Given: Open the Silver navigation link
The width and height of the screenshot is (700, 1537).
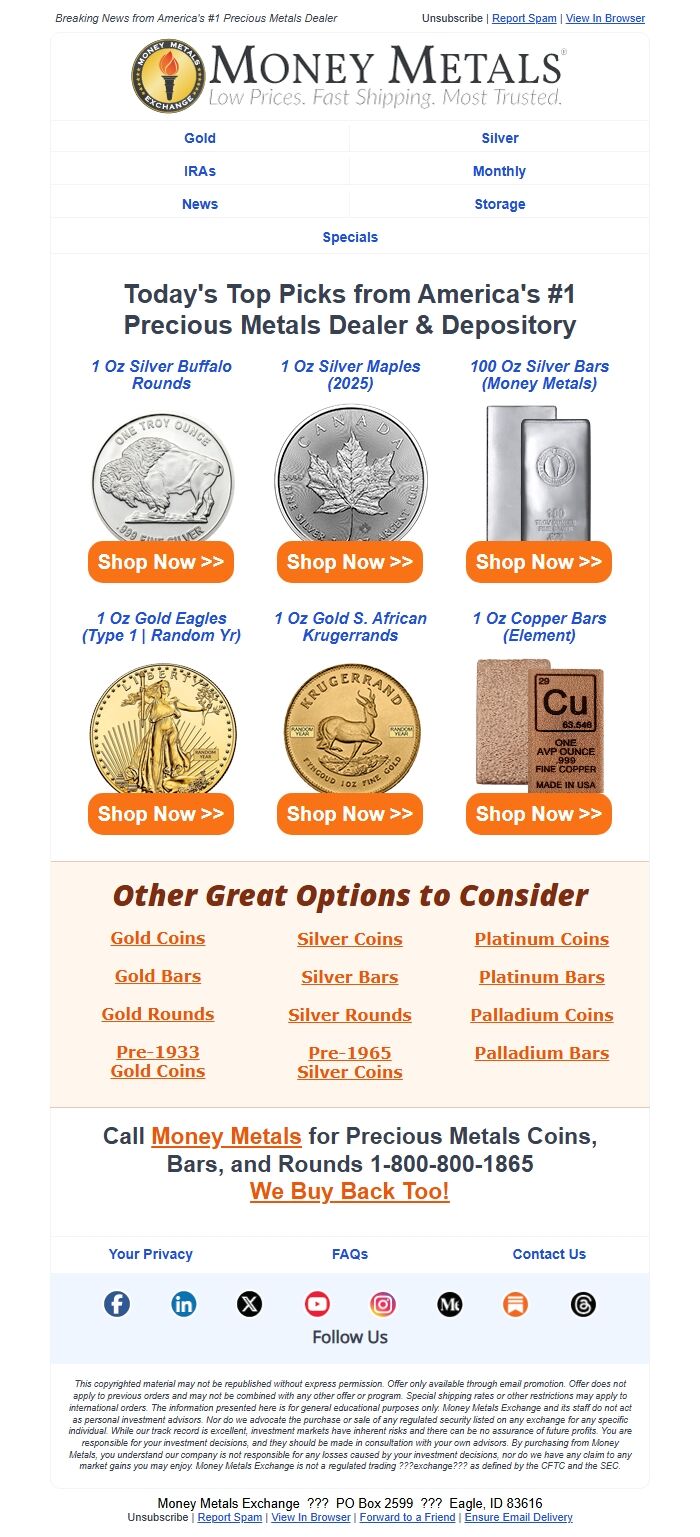Looking at the screenshot, I should click(500, 138).
